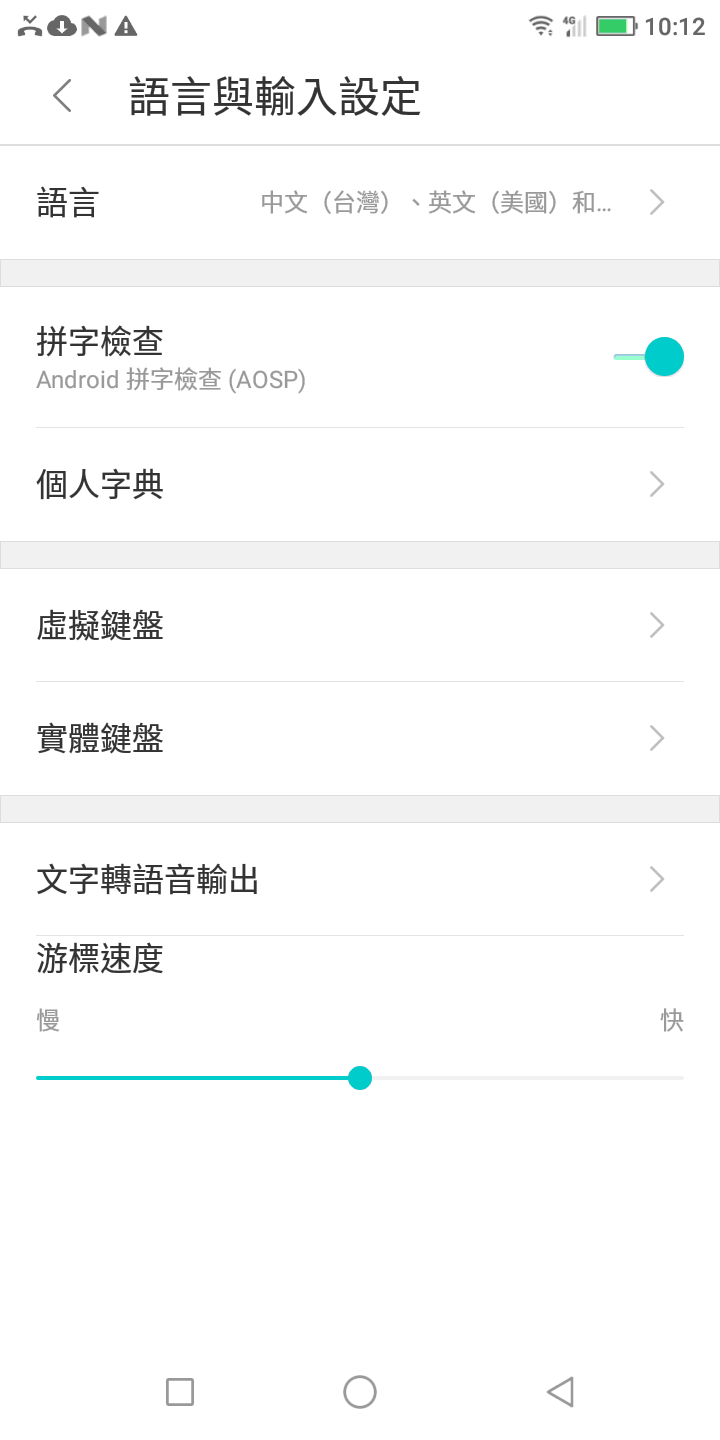Open 虛擬鍵盤 settings

pyautogui.click(x=360, y=626)
